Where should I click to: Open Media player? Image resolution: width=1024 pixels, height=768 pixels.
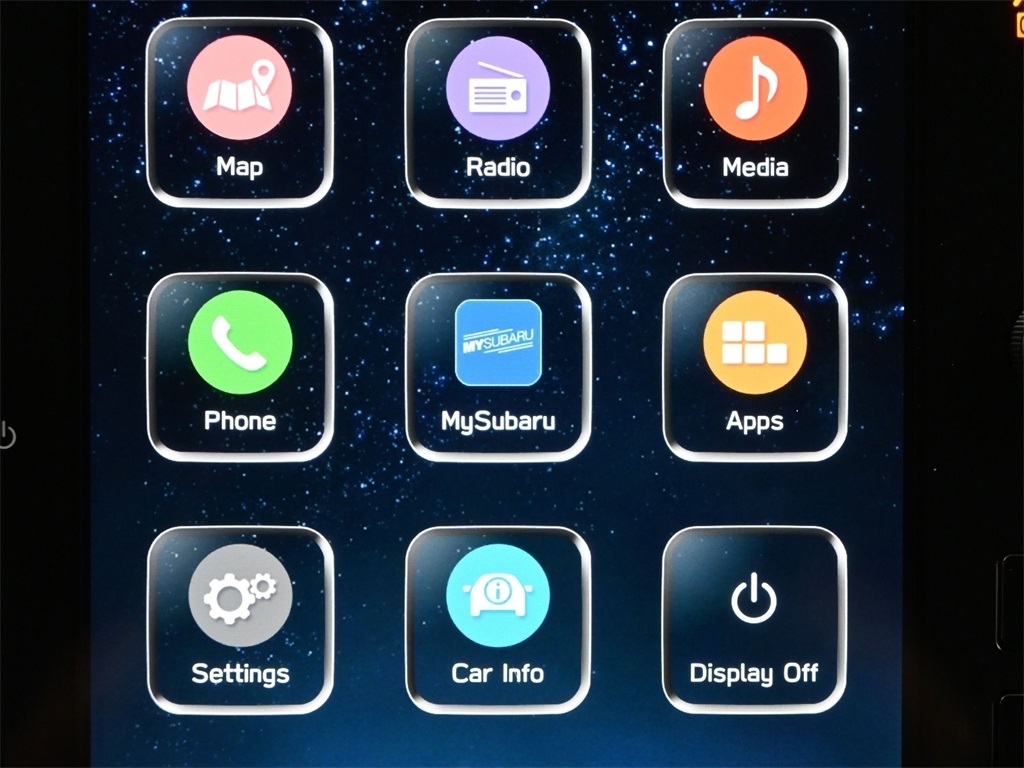[755, 112]
